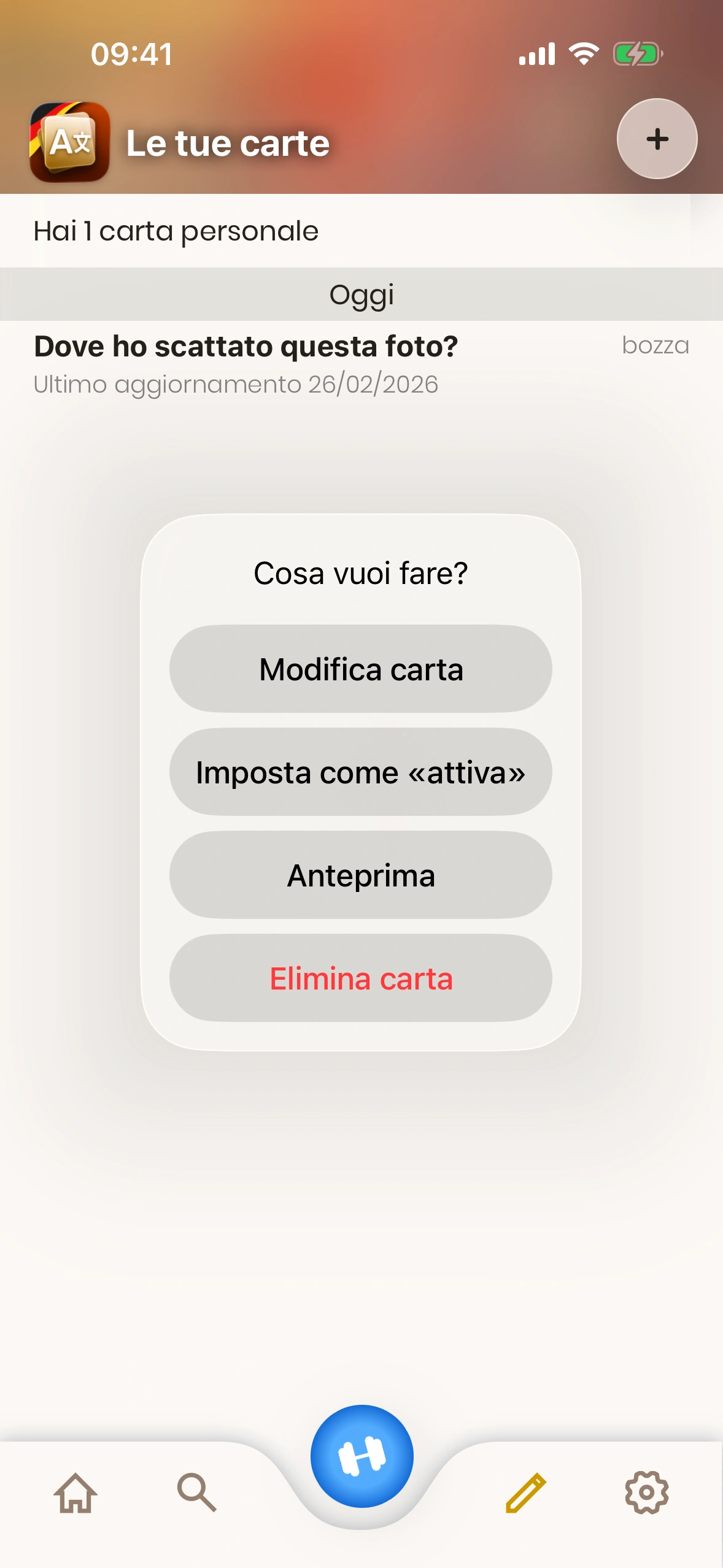Open the settings gear tab
The width and height of the screenshot is (723, 1568).
[646, 1492]
